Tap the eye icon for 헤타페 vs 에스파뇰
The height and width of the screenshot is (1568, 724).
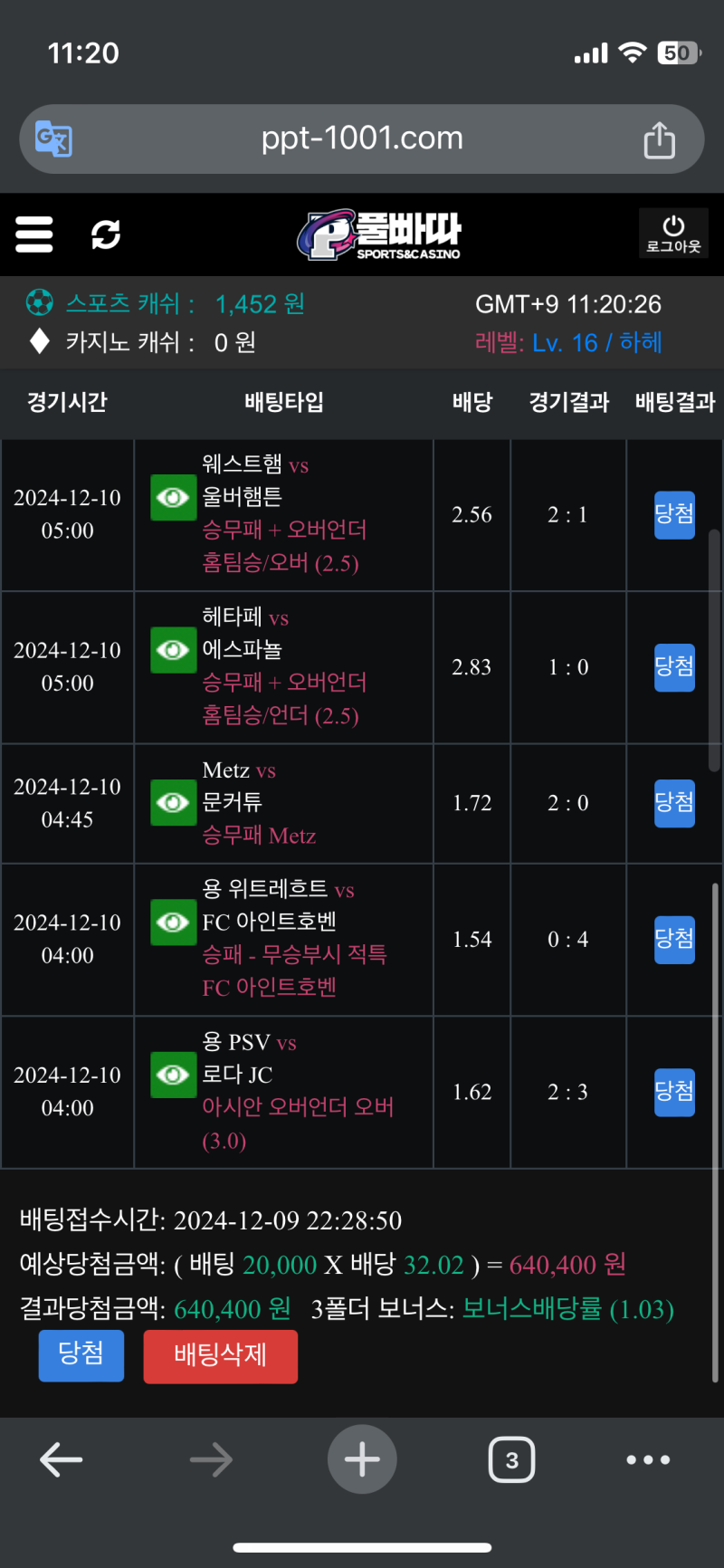pyautogui.click(x=173, y=650)
